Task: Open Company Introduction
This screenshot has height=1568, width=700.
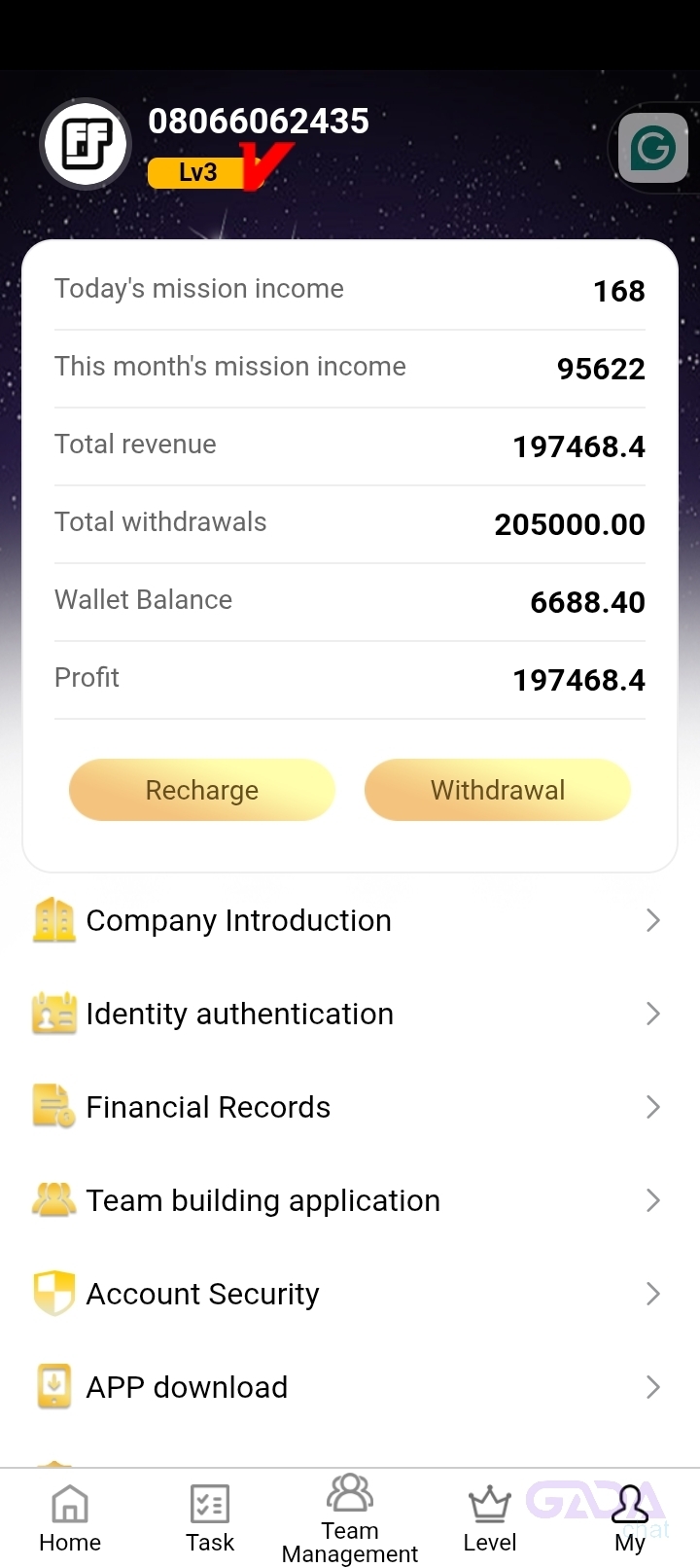Action: tap(350, 920)
